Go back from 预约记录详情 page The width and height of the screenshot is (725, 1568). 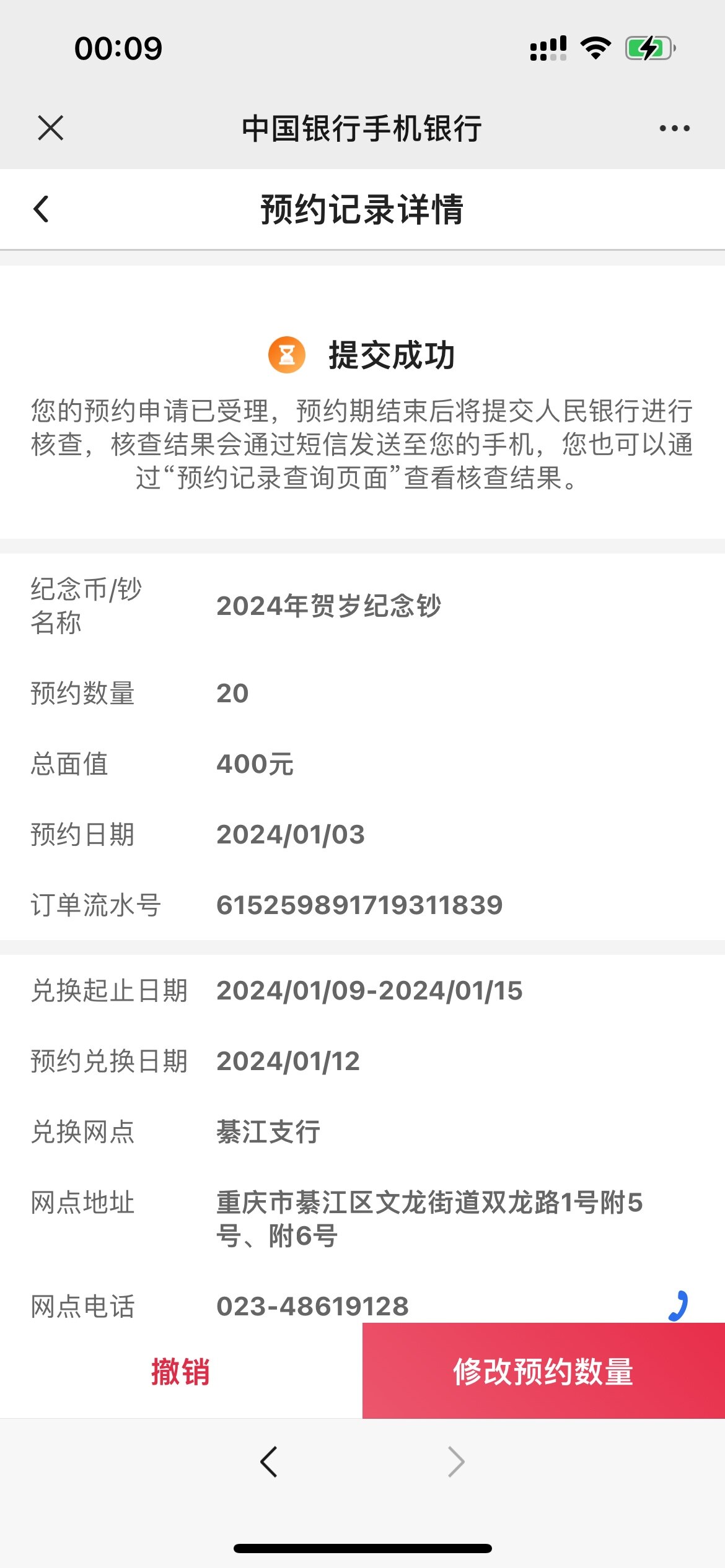(x=41, y=209)
